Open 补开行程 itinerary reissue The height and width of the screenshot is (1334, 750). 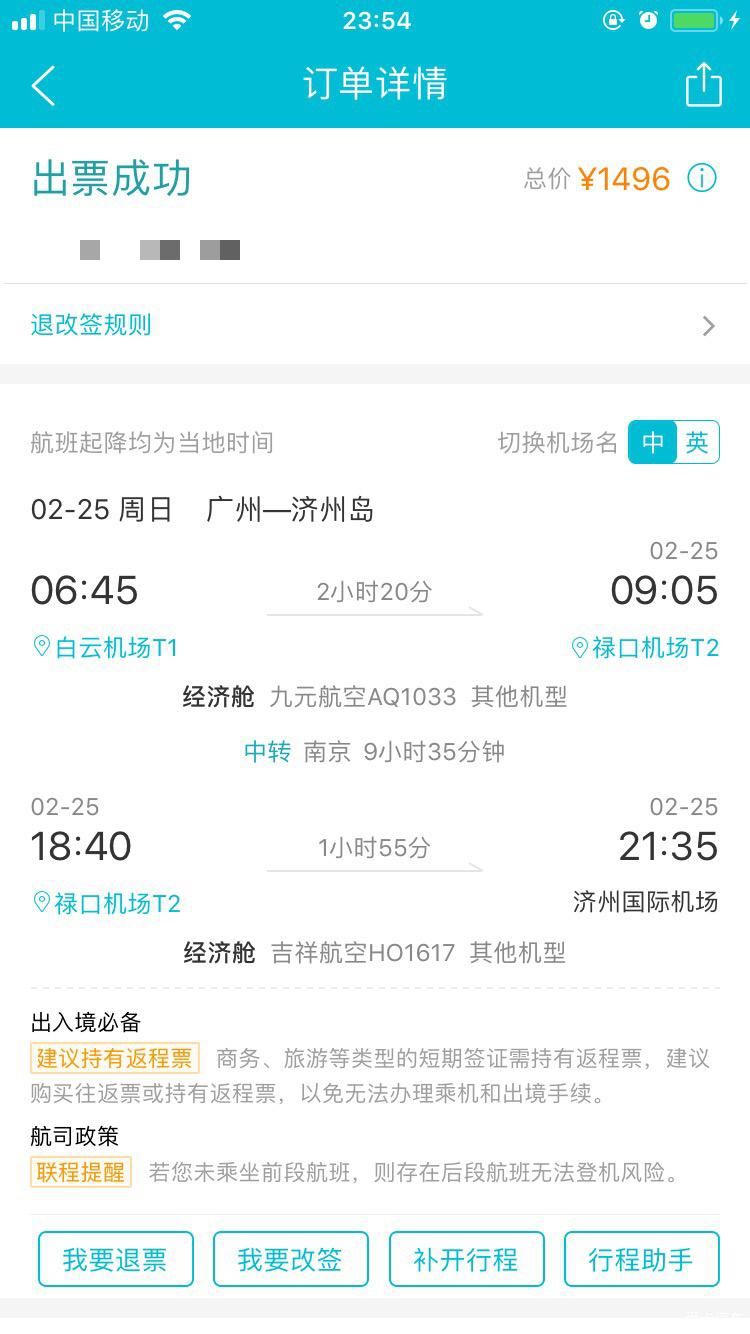pyautogui.click(x=466, y=1259)
